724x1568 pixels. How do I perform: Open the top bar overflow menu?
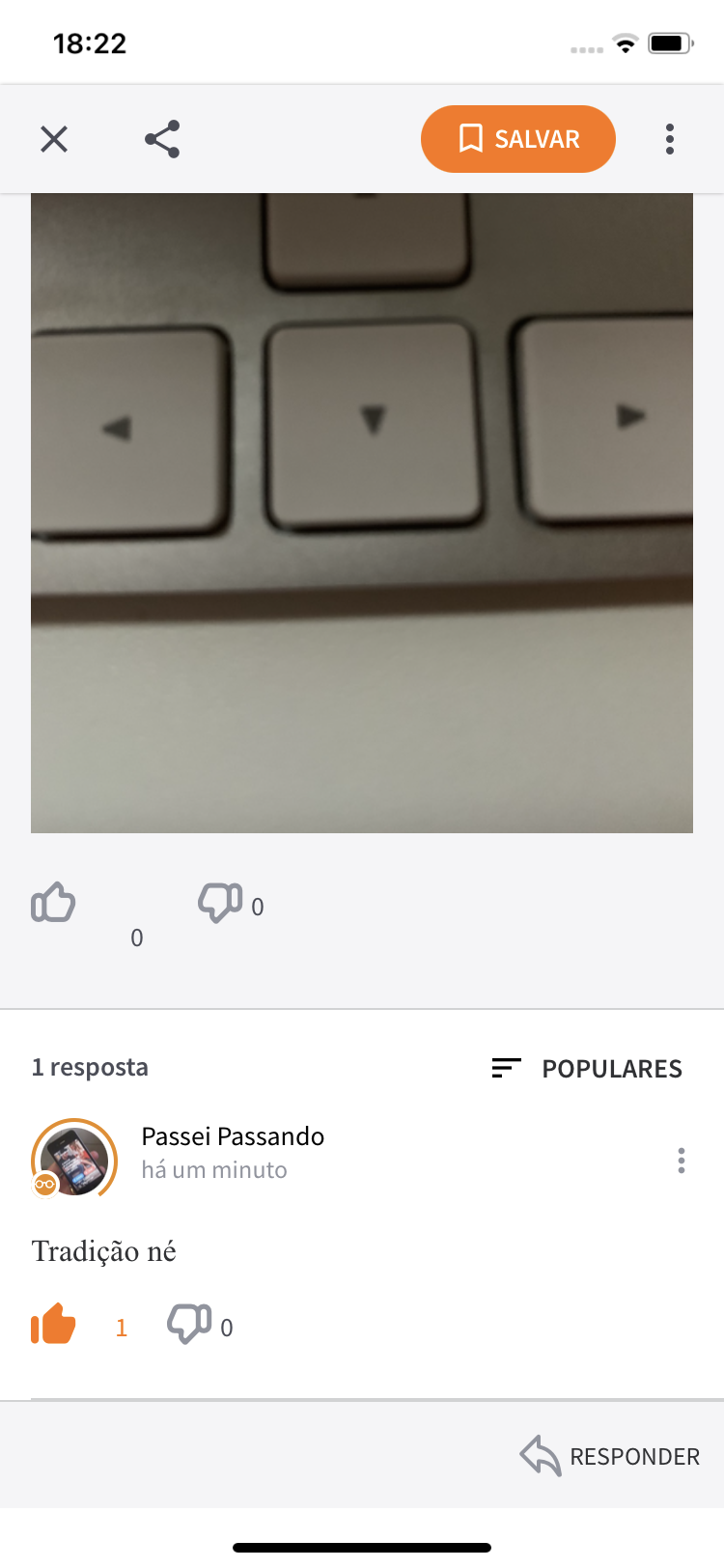click(670, 139)
